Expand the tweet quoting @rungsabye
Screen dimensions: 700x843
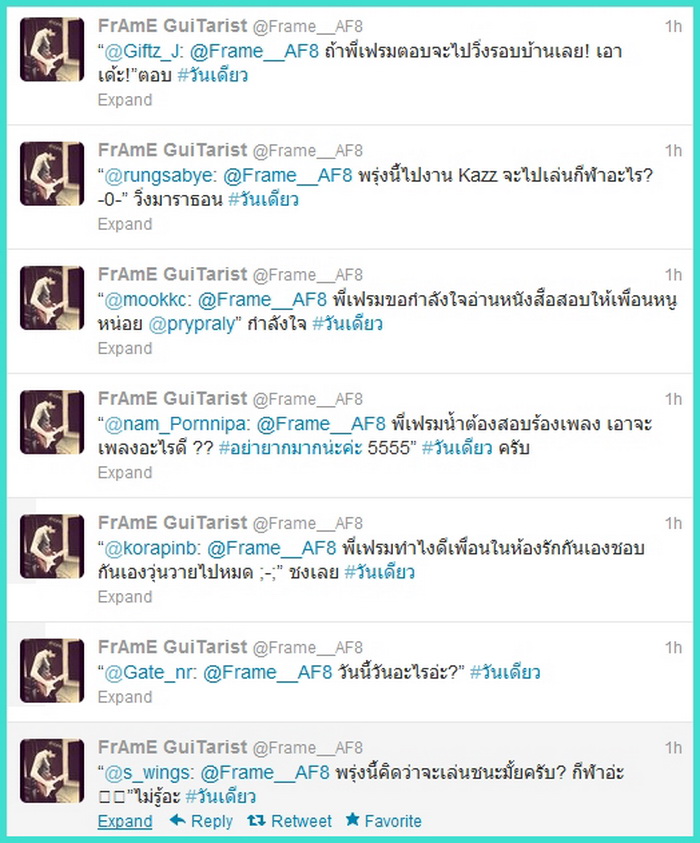[x=125, y=224]
